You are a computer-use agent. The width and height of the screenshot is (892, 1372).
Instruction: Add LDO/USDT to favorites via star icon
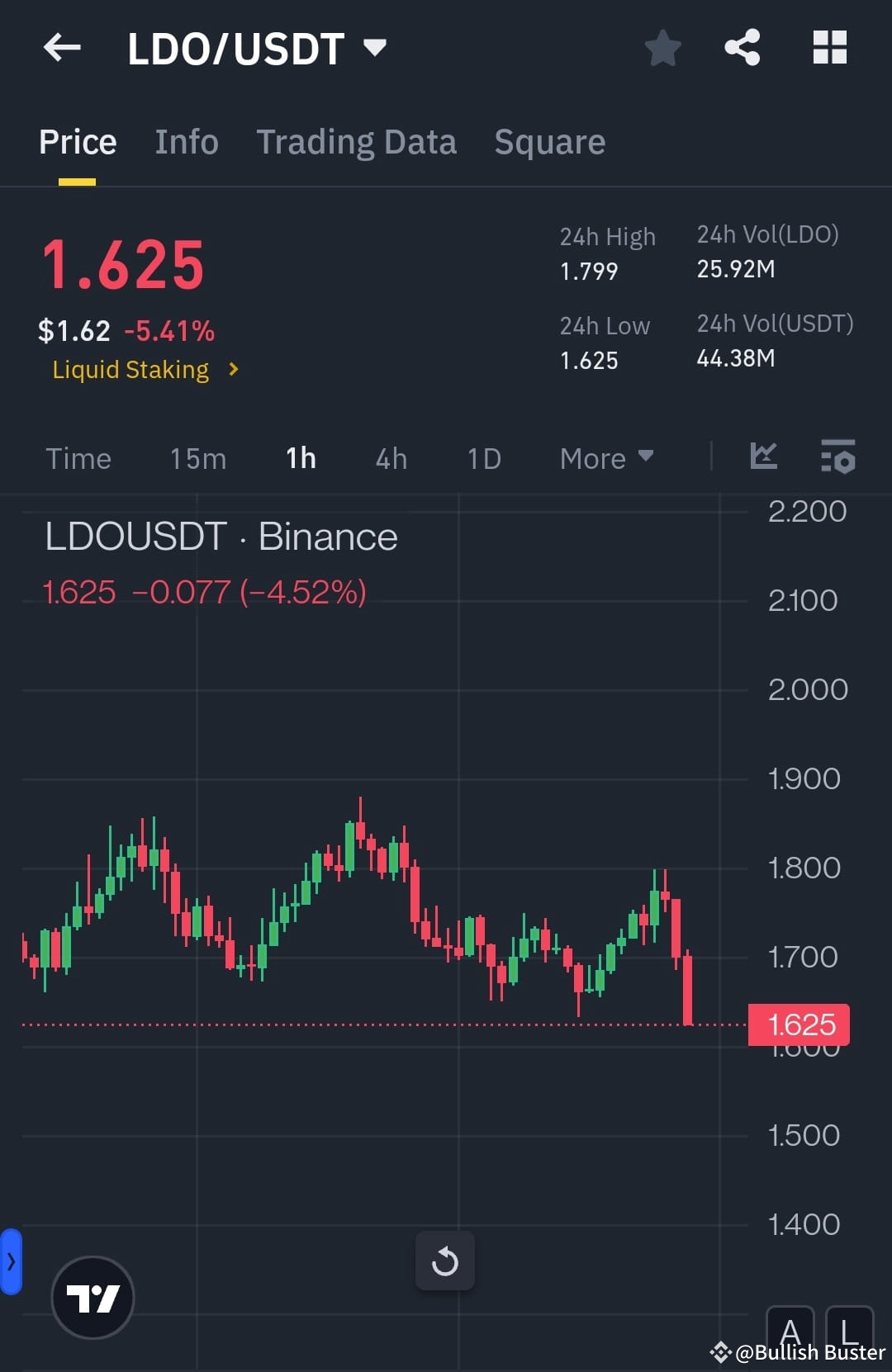coord(663,47)
